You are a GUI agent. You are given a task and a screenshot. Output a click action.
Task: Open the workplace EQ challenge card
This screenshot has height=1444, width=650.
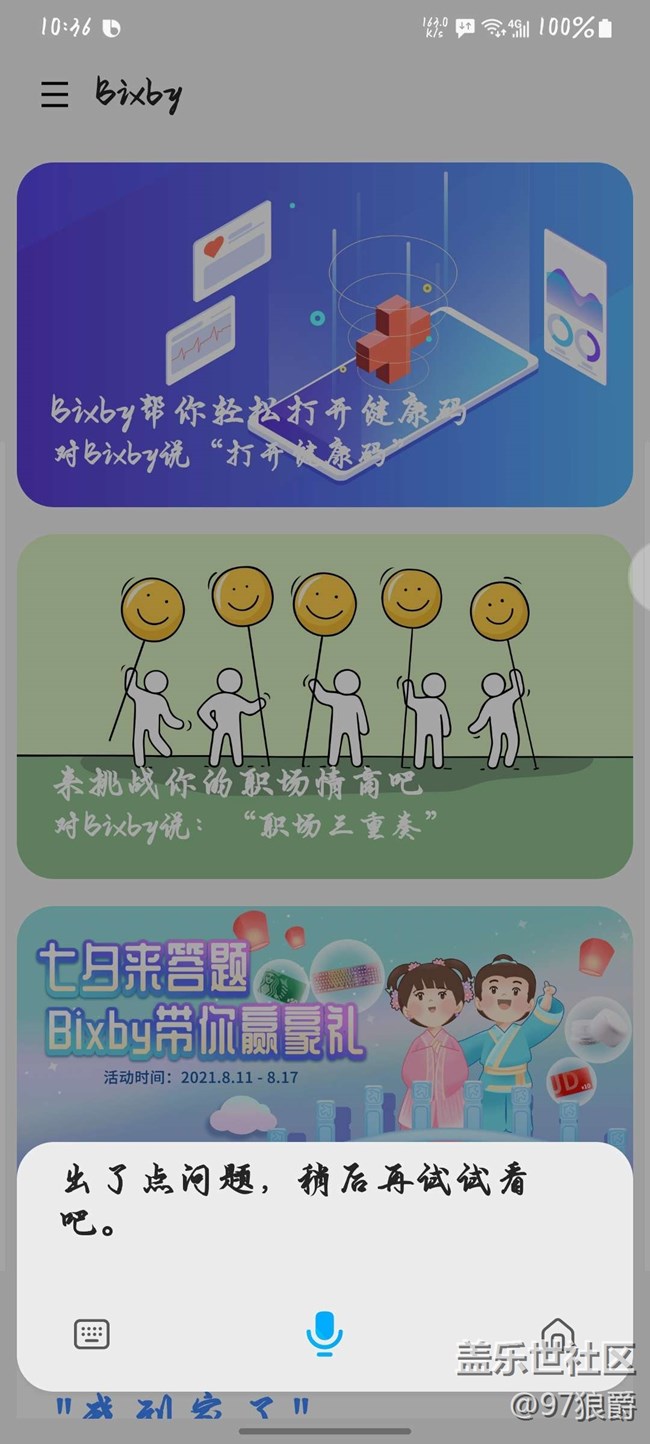click(324, 706)
